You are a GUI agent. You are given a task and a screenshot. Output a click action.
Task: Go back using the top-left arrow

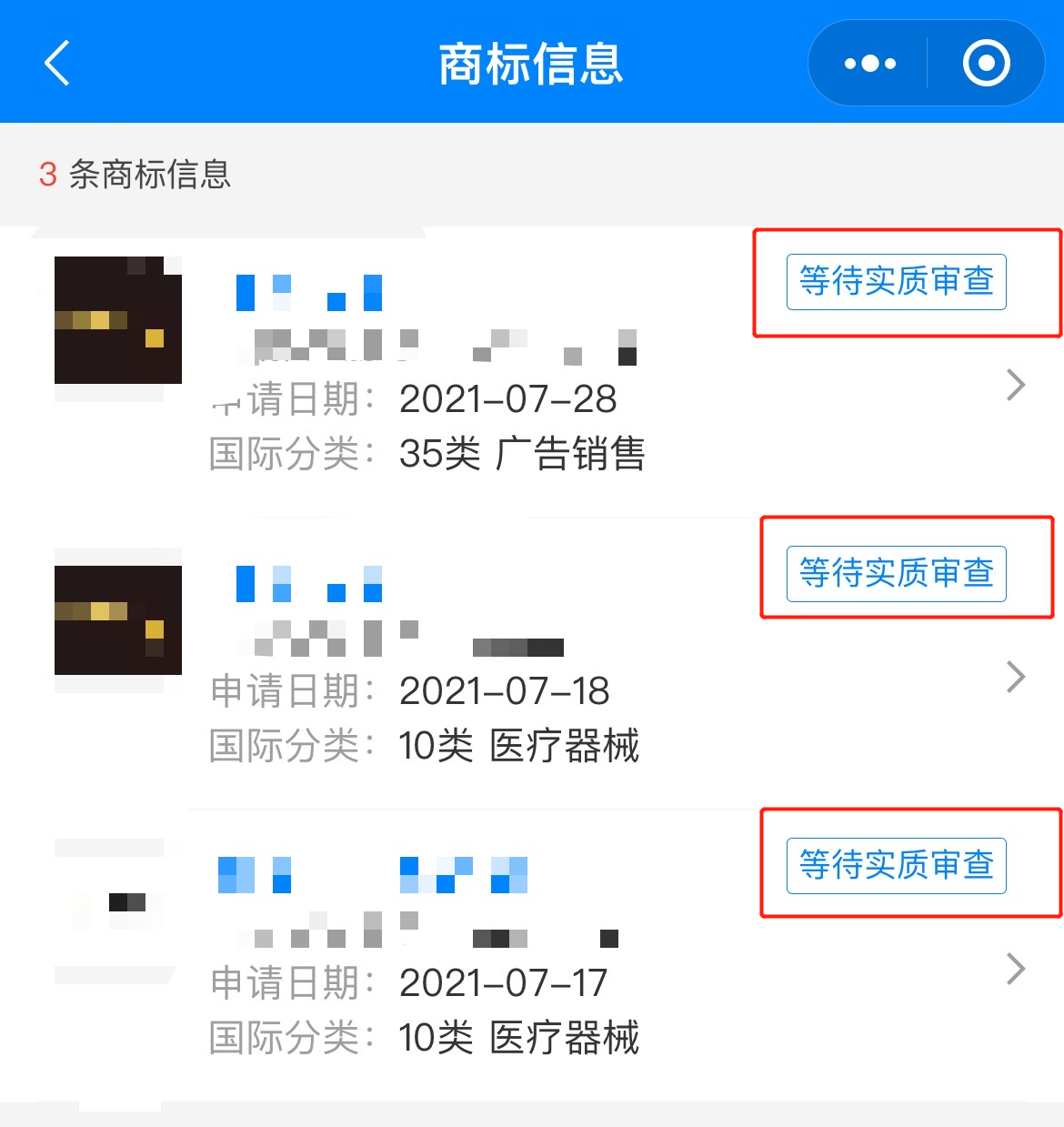[57, 64]
